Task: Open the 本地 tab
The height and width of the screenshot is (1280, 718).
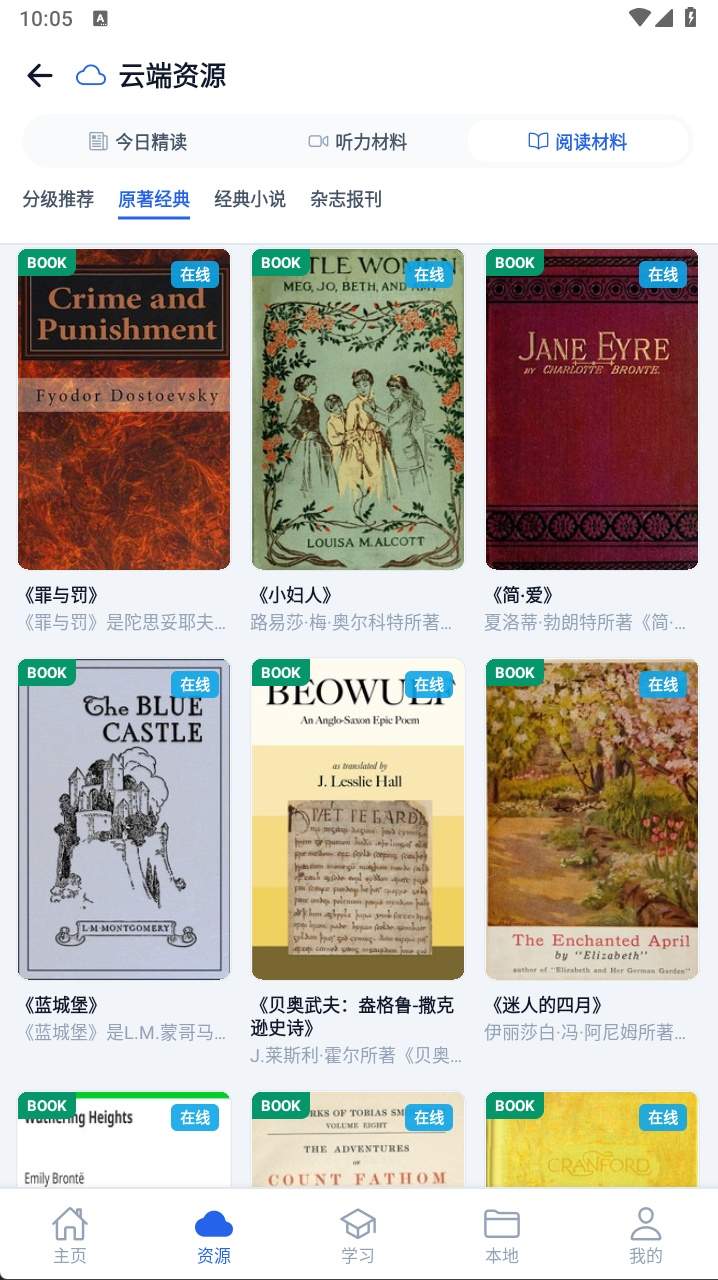Action: 502,1235
